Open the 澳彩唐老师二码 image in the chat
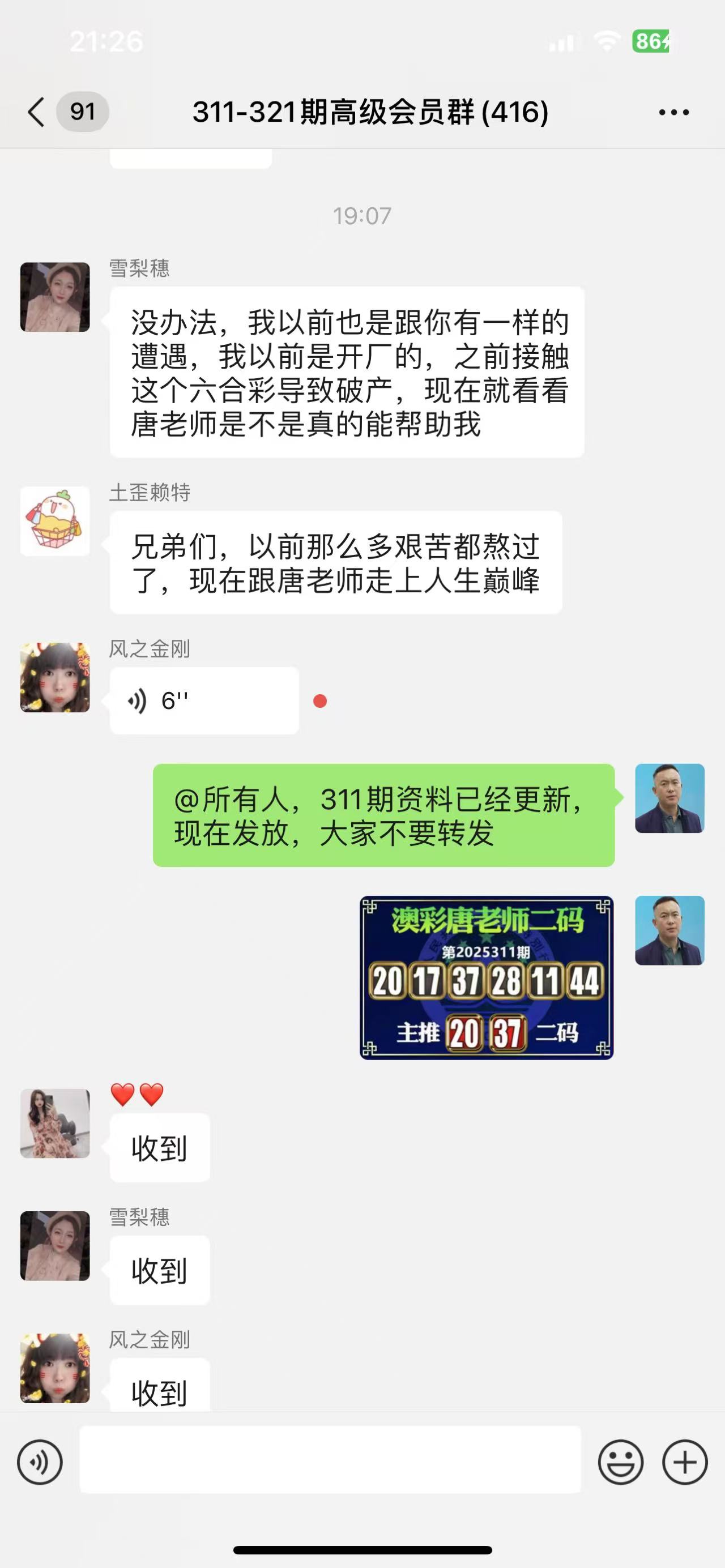This screenshot has width=725, height=1568. point(487,977)
